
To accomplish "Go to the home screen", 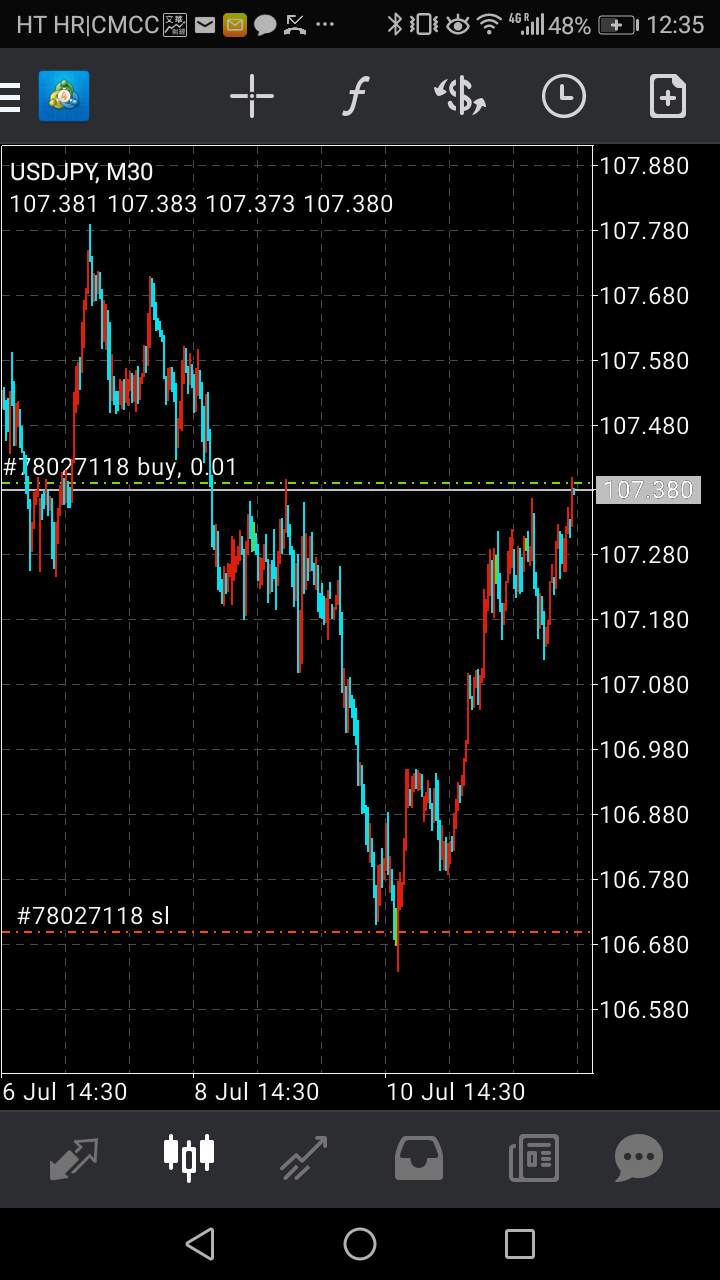I will click(x=360, y=1244).
